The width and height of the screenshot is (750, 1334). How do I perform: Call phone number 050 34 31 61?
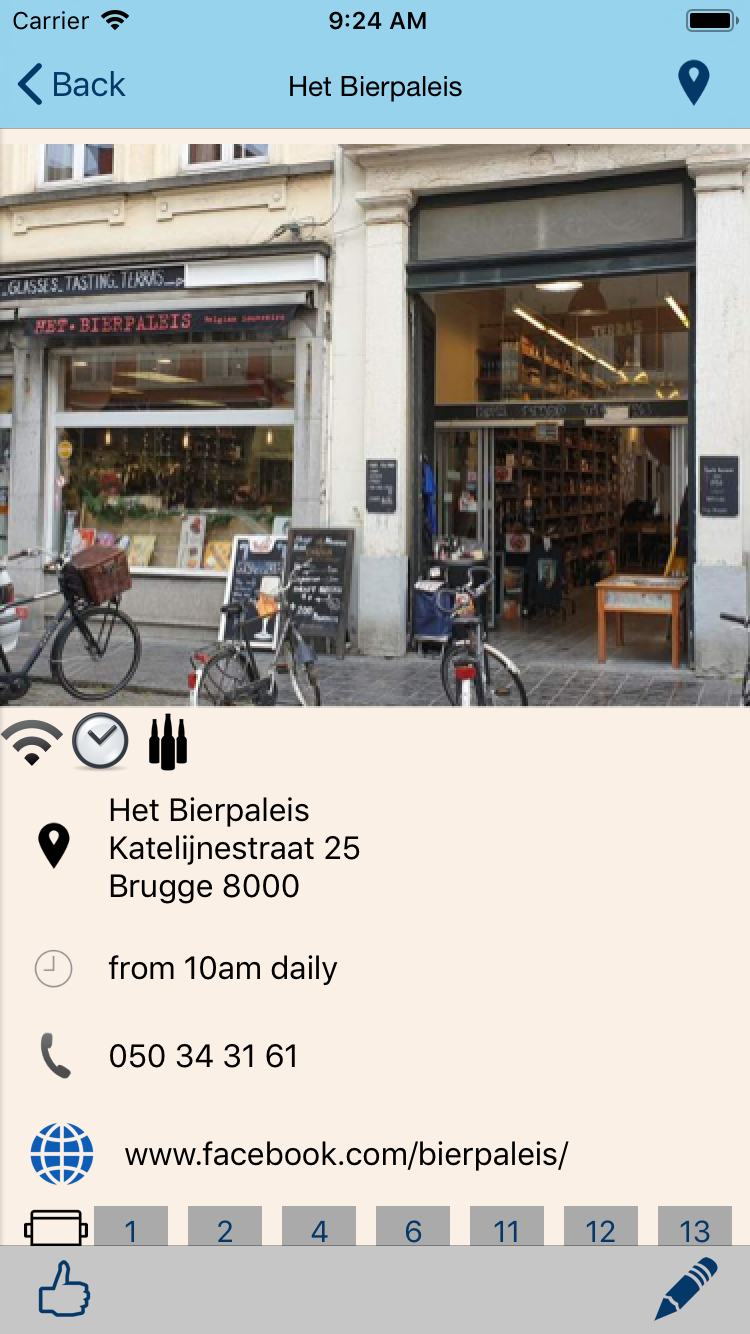coord(203,1056)
